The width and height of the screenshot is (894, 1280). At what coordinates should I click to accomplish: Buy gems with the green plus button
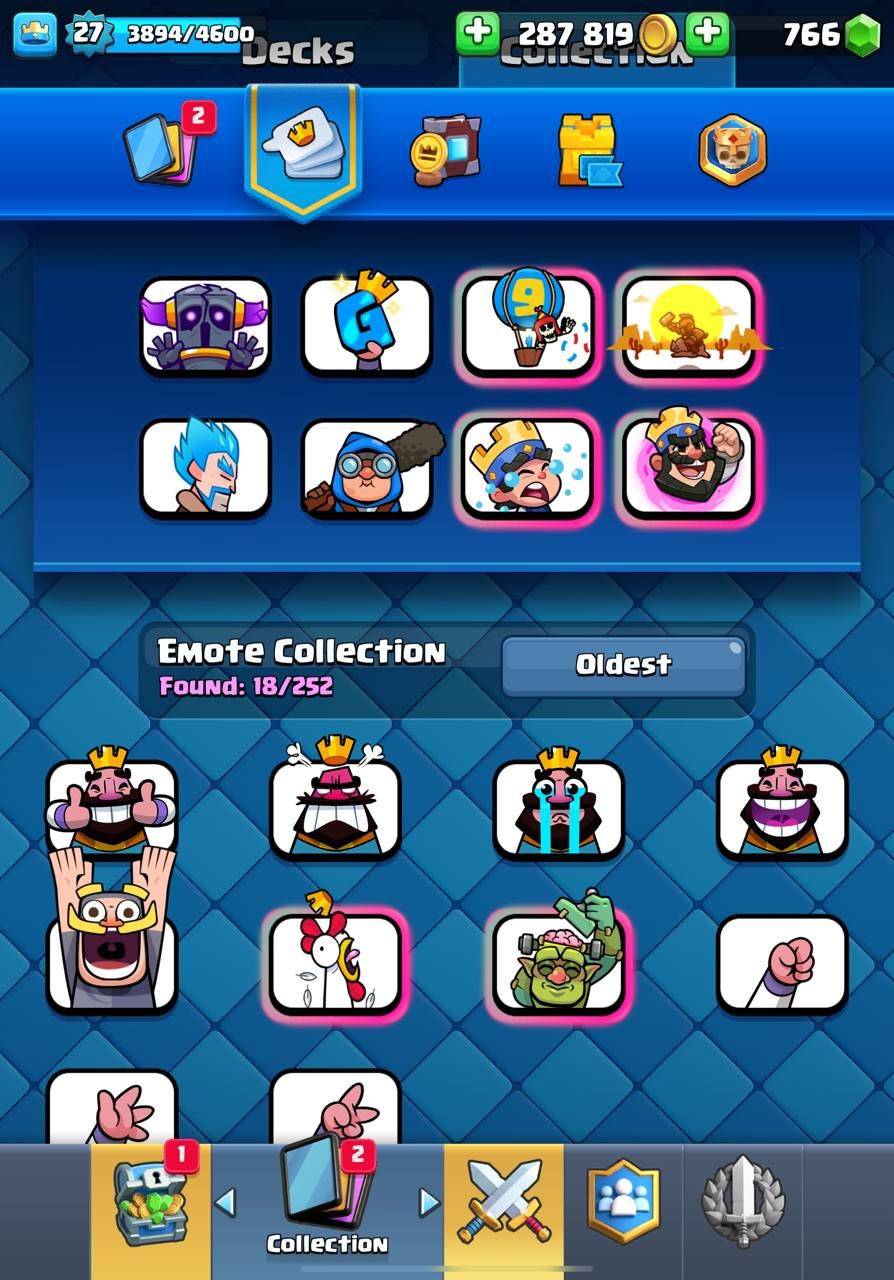click(708, 33)
